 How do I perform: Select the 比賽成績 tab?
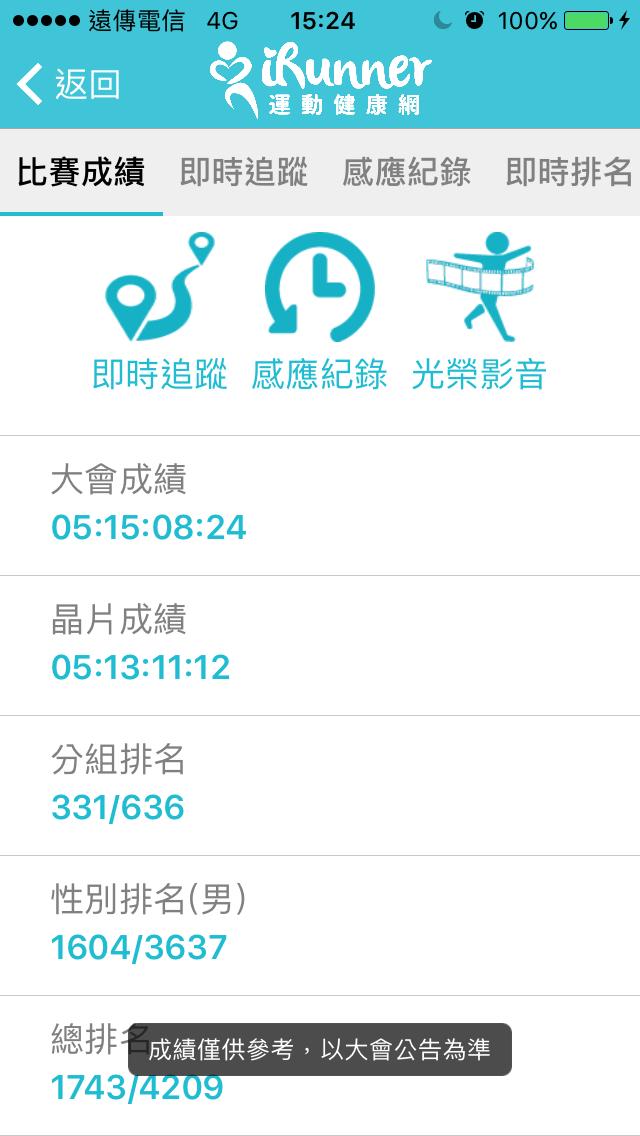(81, 172)
